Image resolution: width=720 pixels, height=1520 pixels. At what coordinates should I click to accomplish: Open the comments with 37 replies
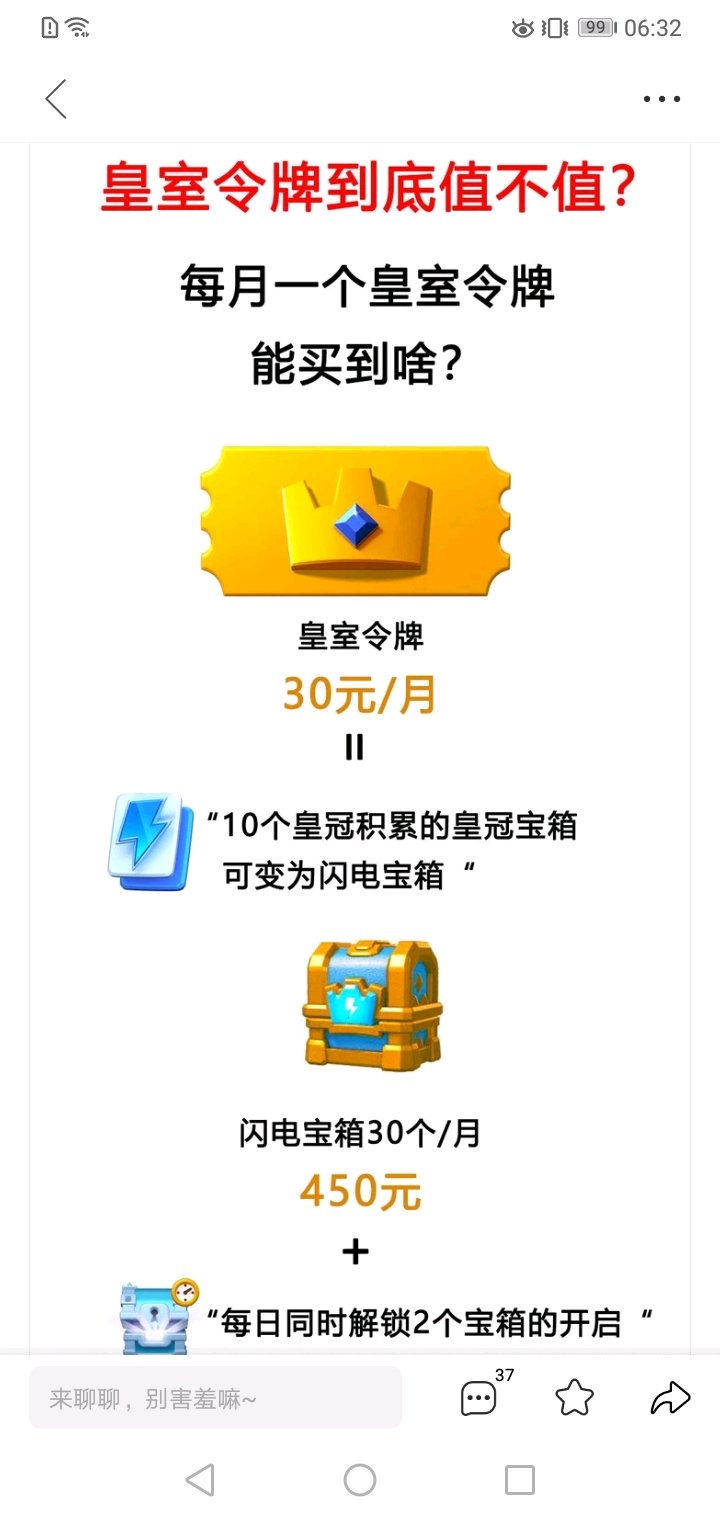tap(480, 1397)
